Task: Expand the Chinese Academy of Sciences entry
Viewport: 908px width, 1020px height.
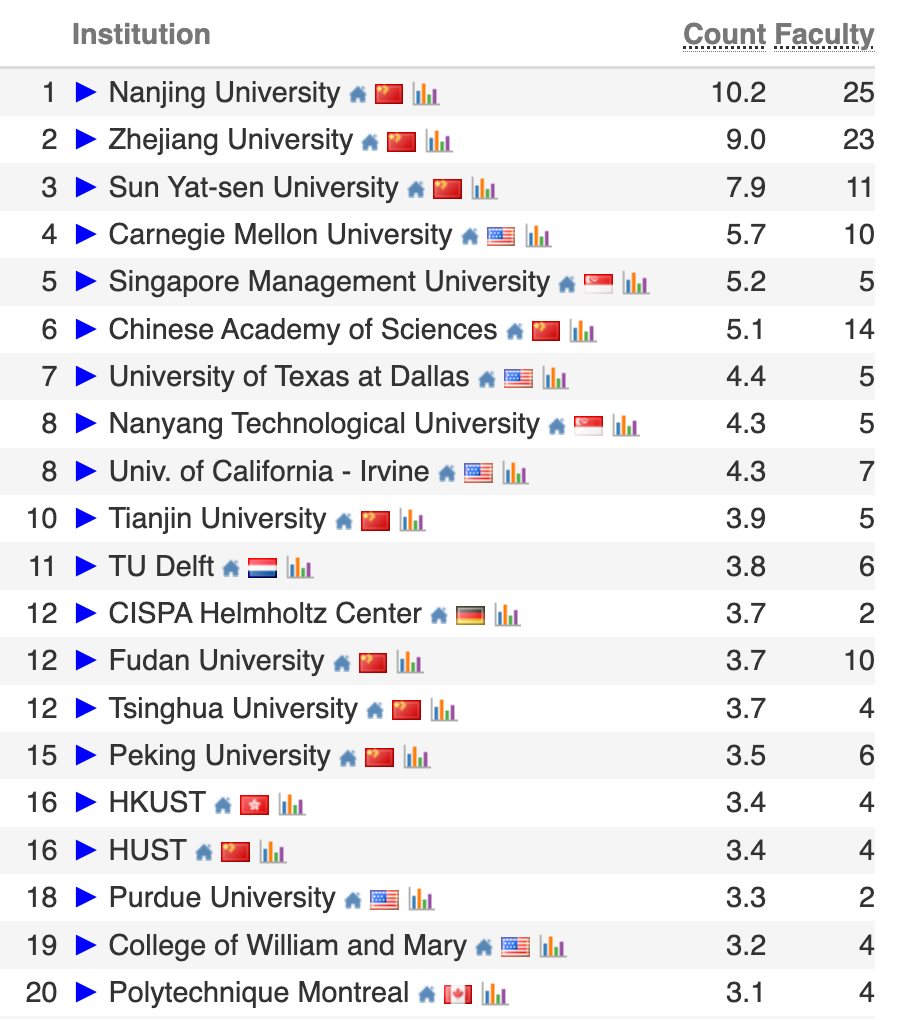Action: 86,329
